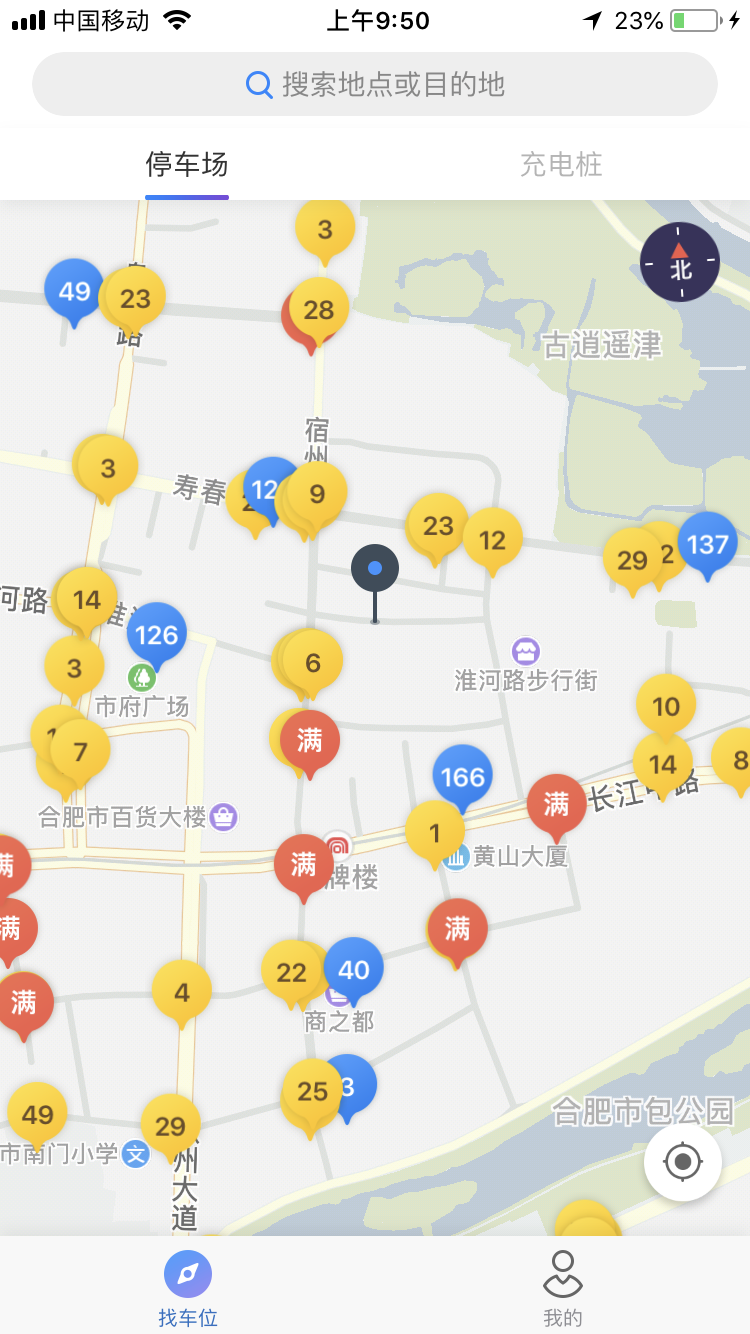750x1334 pixels.
Task: Select the yellow 1 parking marker
Action: (435, 831)
